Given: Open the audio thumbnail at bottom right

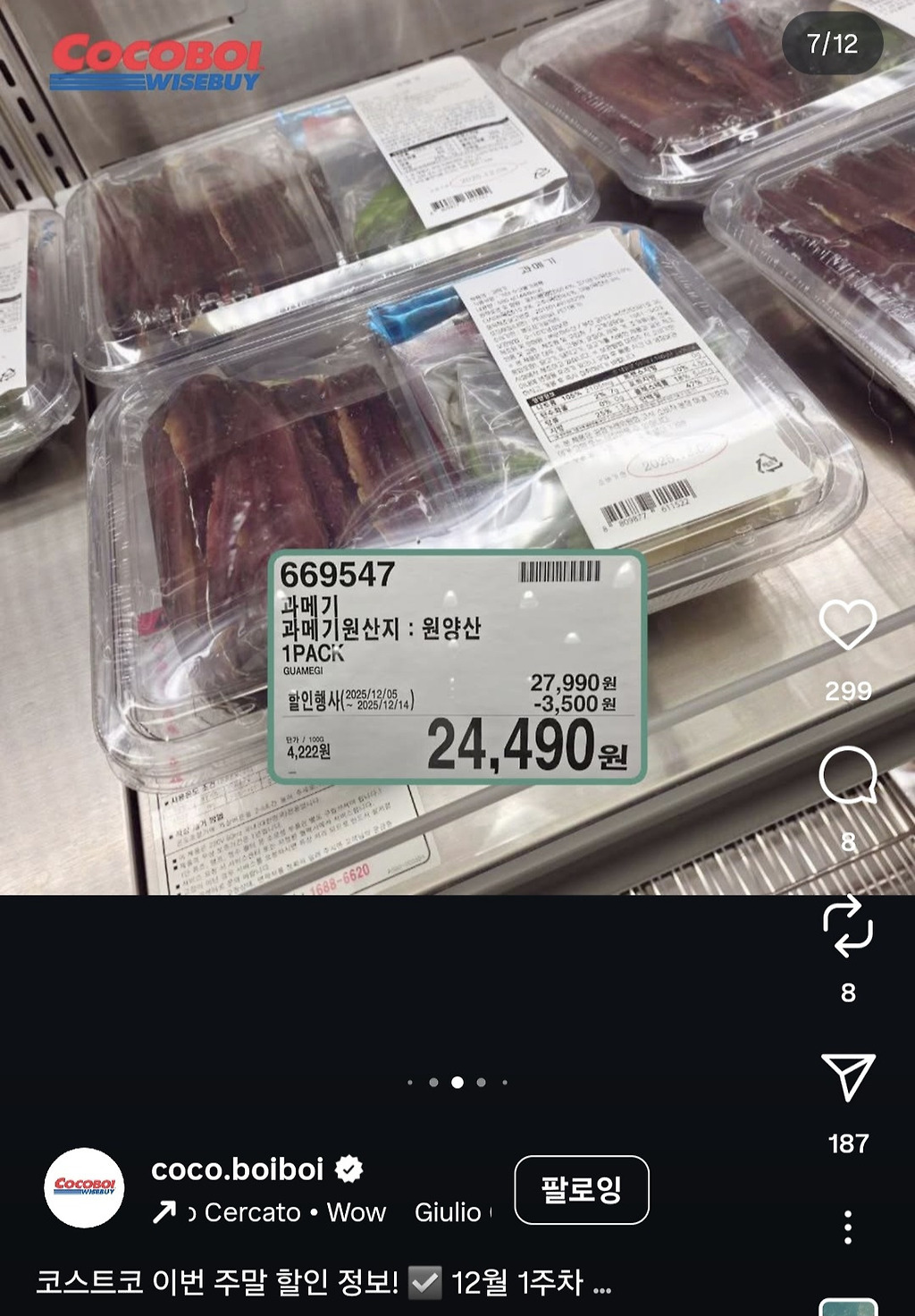Looking at the screenshot, I should click(x=848, y=1307).
